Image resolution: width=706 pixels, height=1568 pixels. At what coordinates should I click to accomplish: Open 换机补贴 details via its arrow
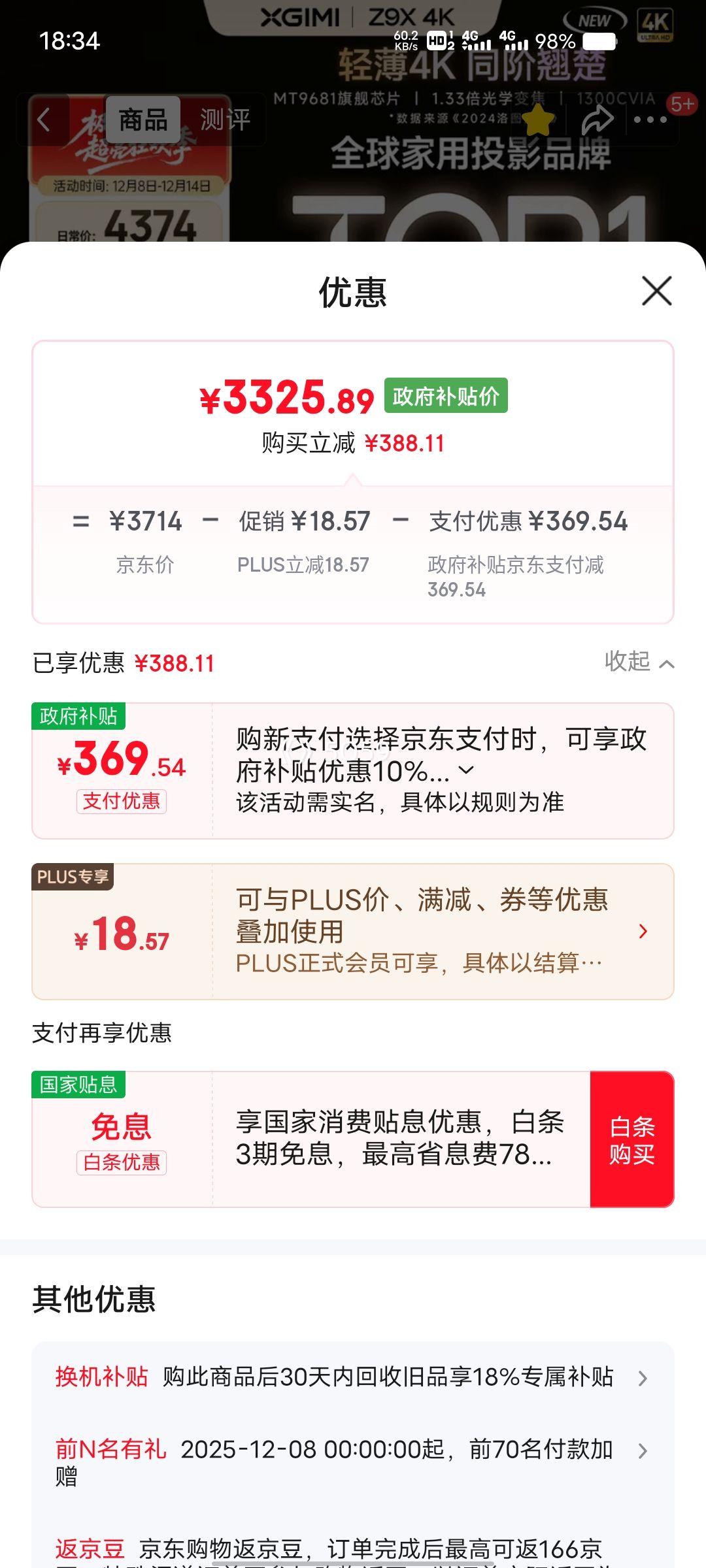tap(644, 1379)
